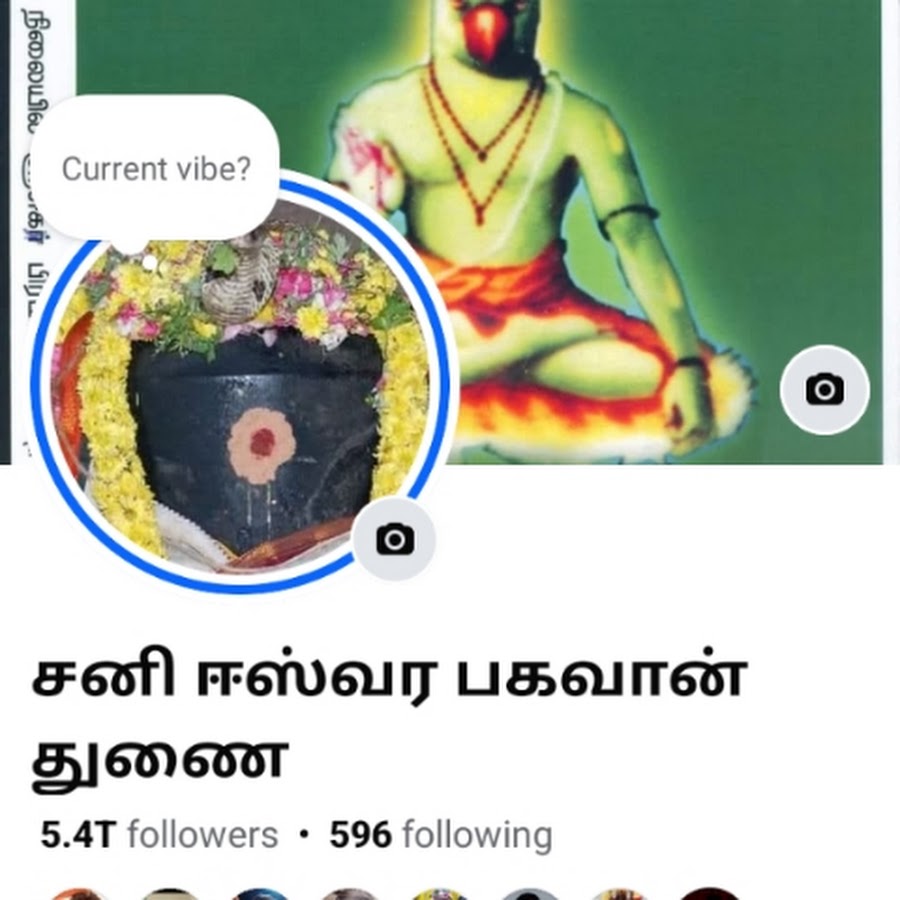Edit profile picture via camera icon
The width and height of the screenshot is (900, 900).
point(394,540)
